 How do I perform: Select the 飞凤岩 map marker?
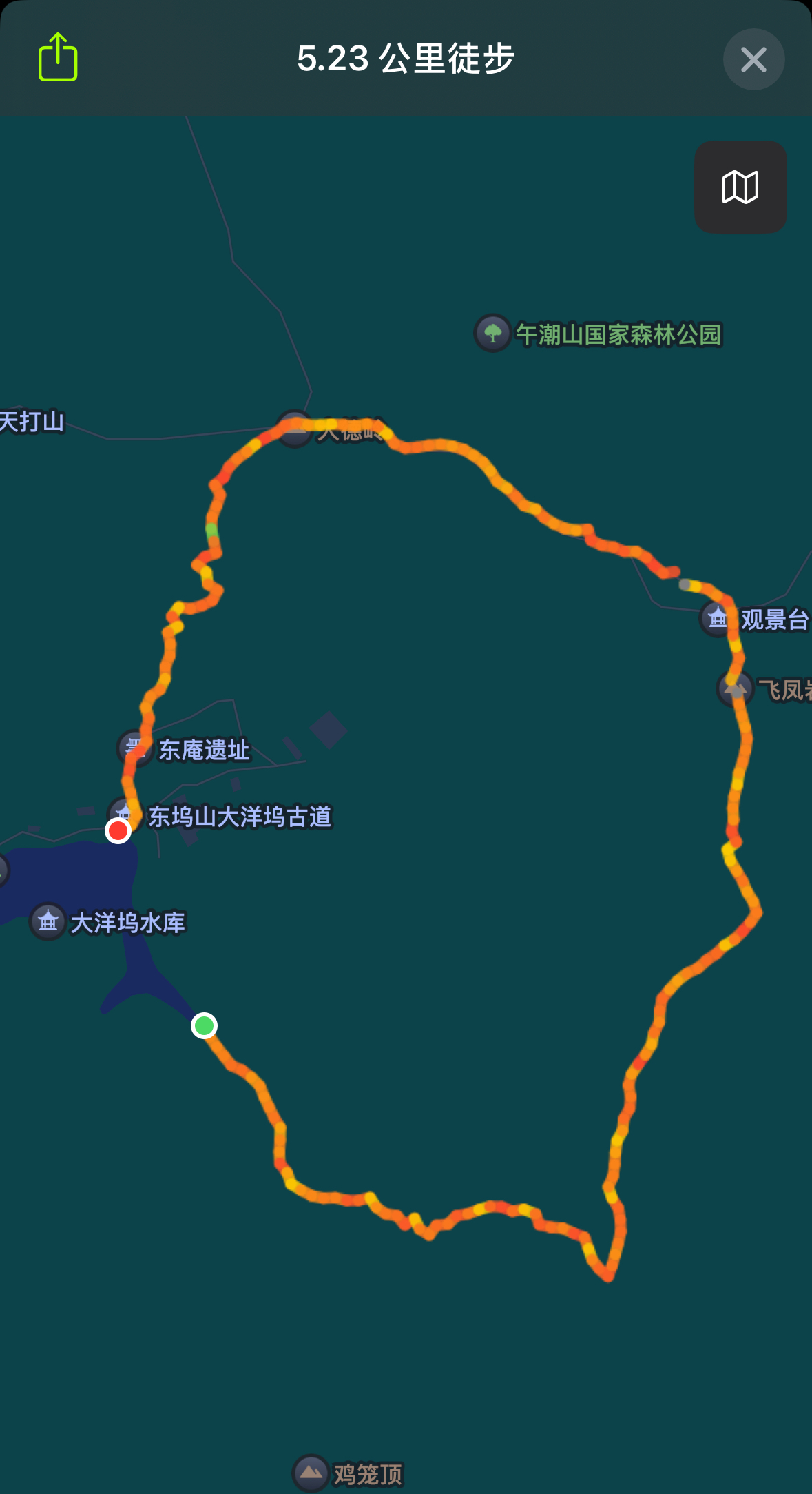click(x=734, y=688)
